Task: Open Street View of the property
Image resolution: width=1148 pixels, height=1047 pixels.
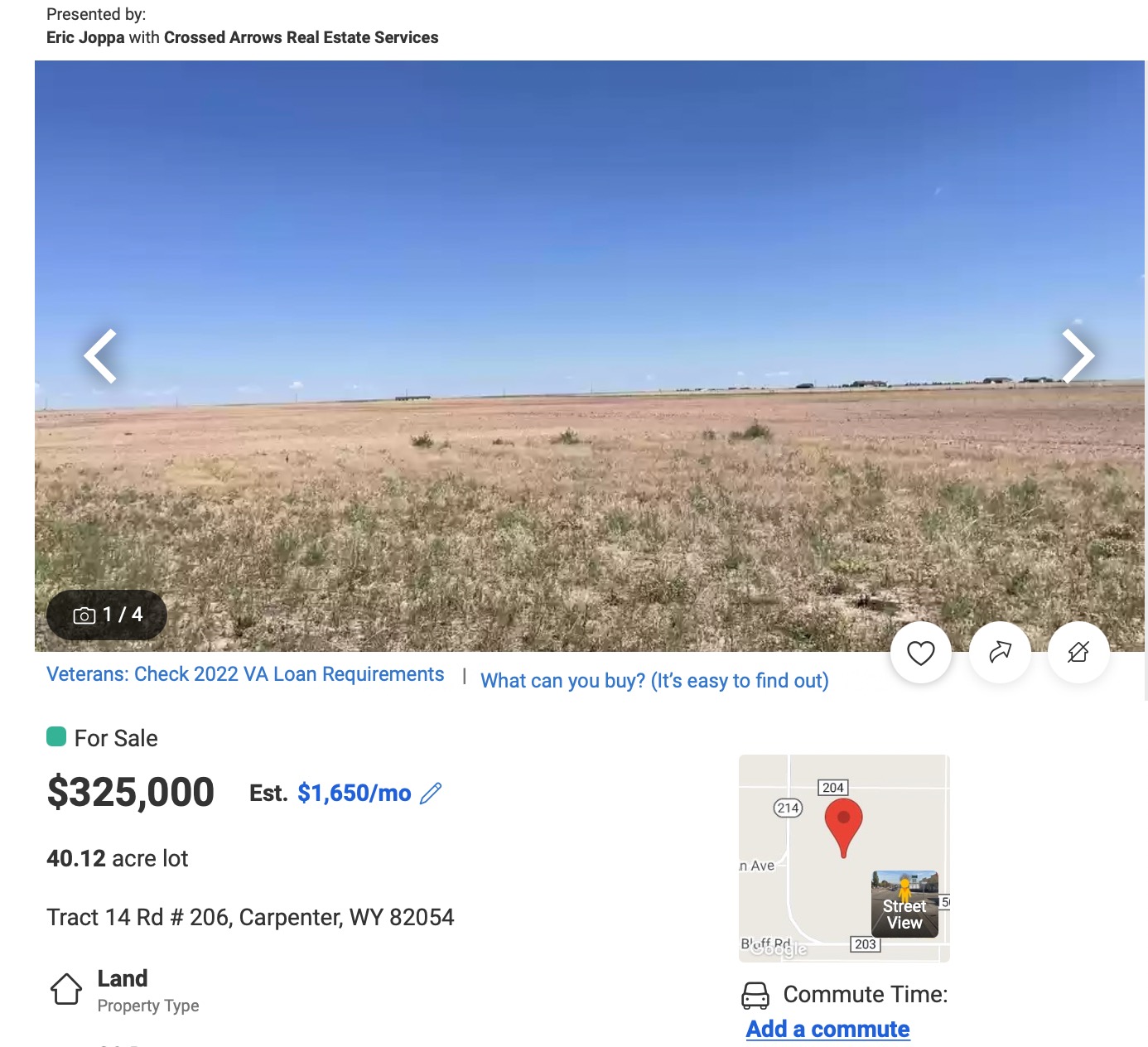Action: coord(904,904)
